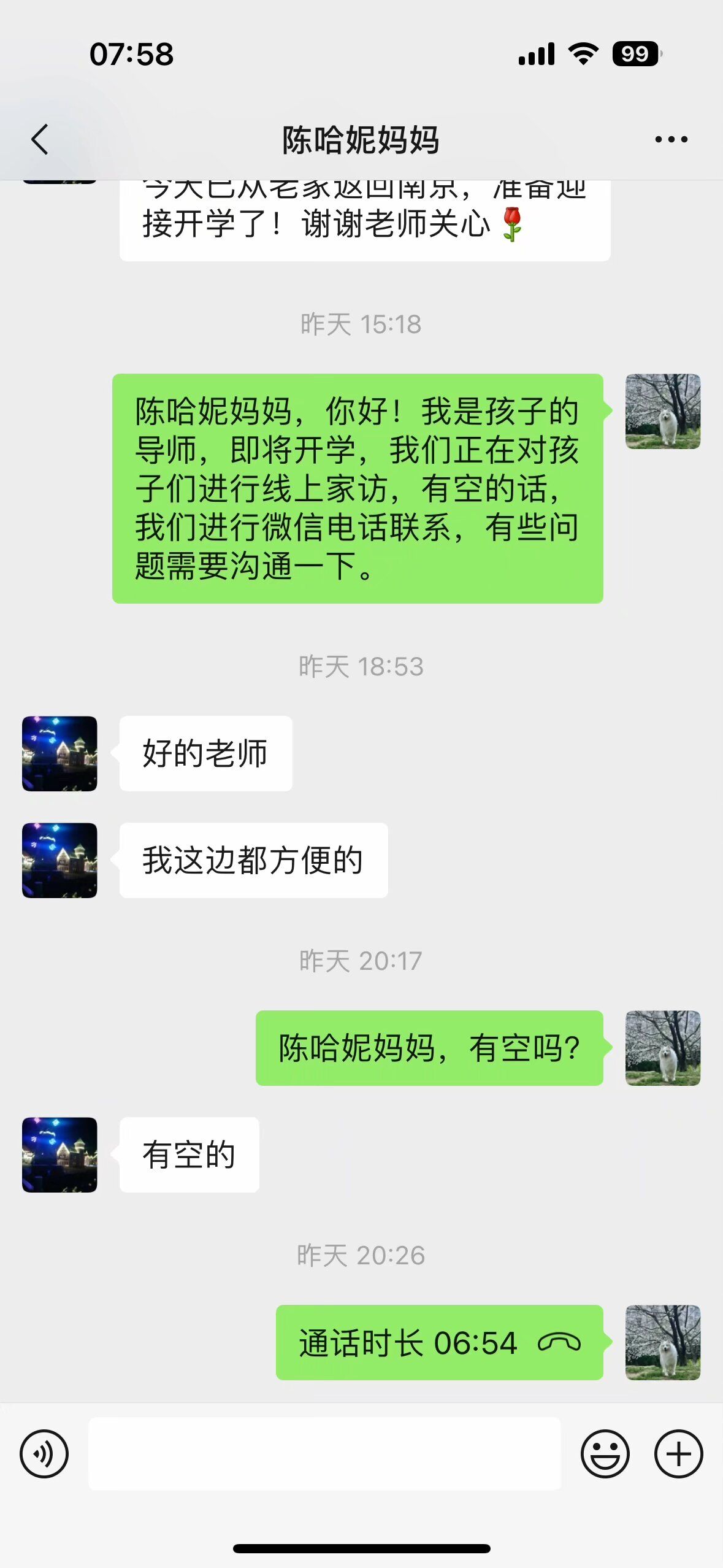Go back to the chat list
Viewport: 723px width, 1568px height.
40,139
